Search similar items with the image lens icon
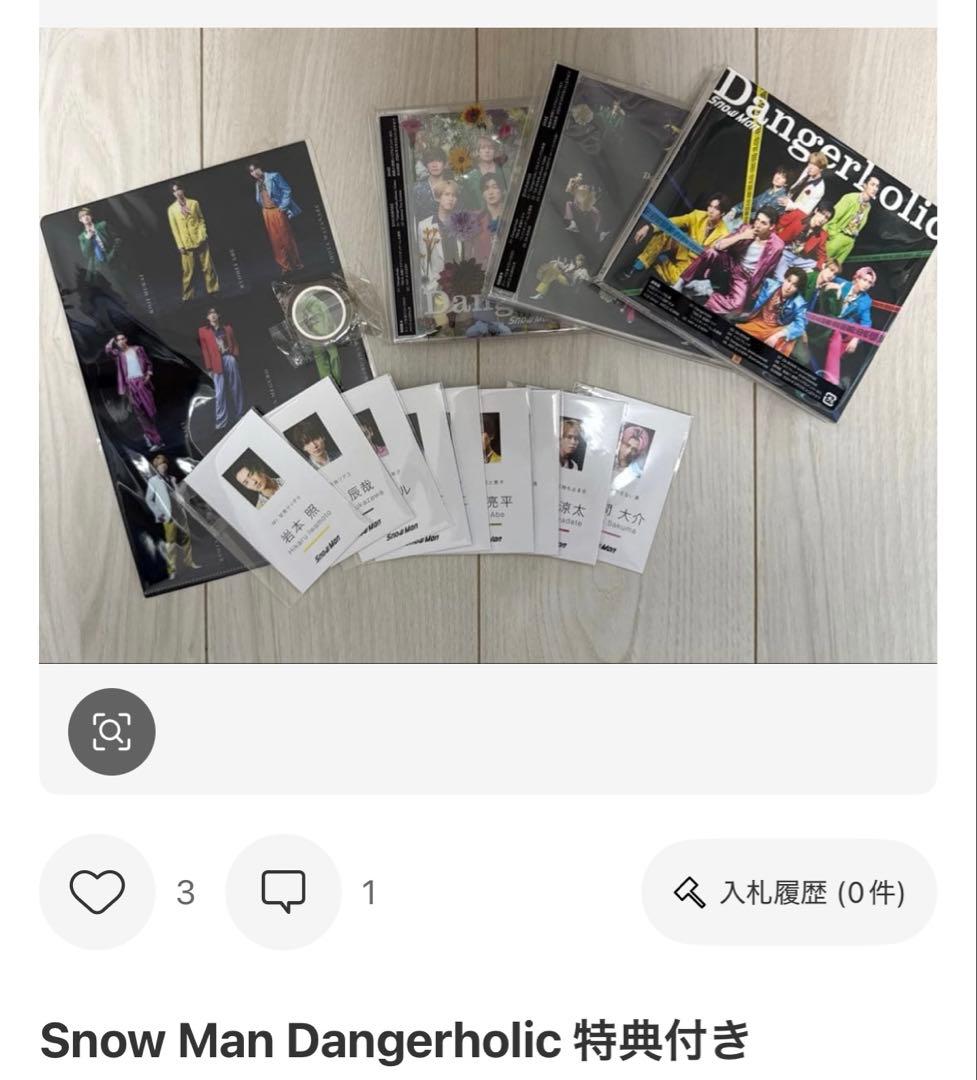Image resolution: width=977 pixels, height=1080 pixels. 112,731
